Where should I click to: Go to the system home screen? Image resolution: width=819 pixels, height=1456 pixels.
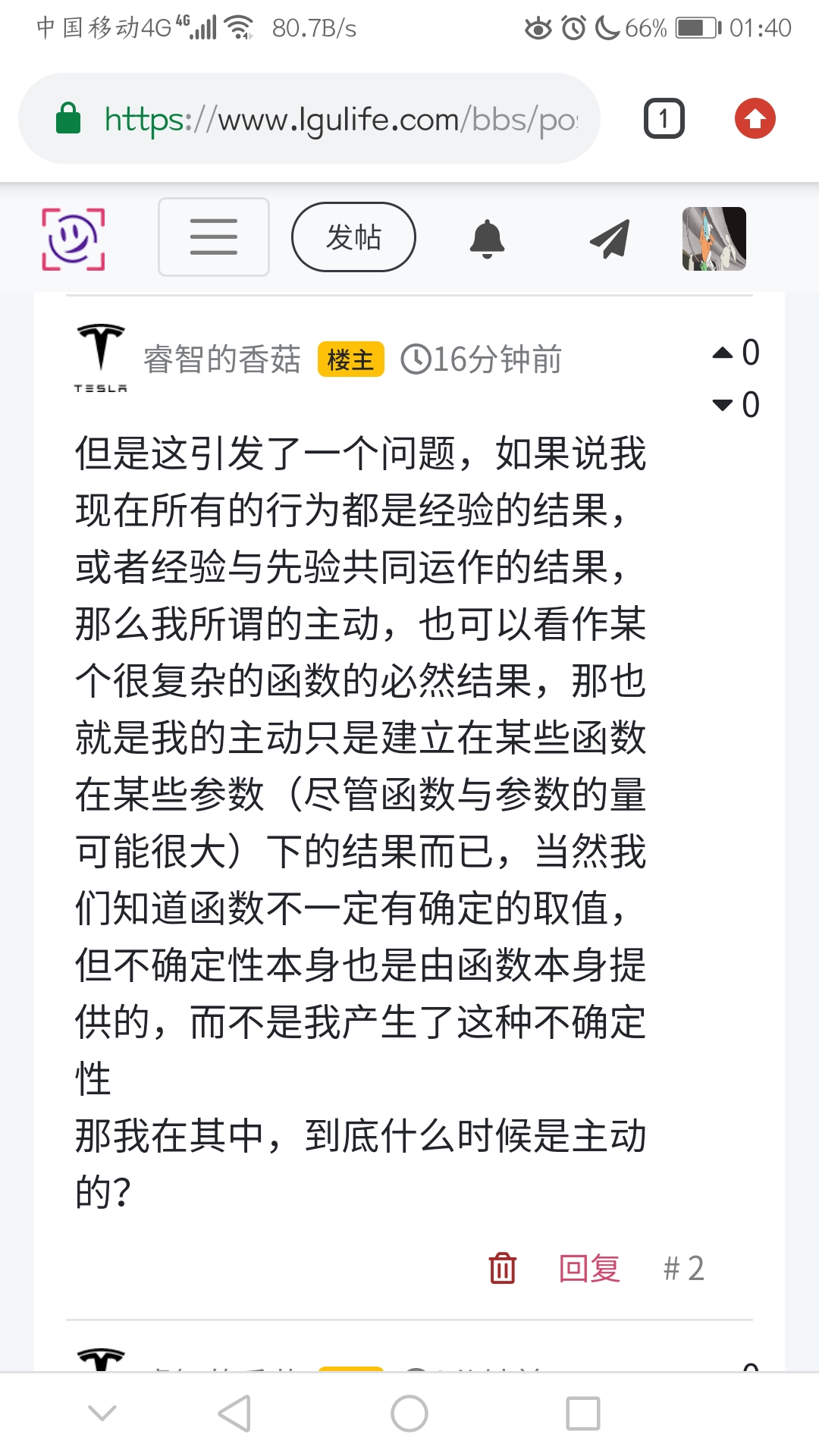(x=409, y=1414)
